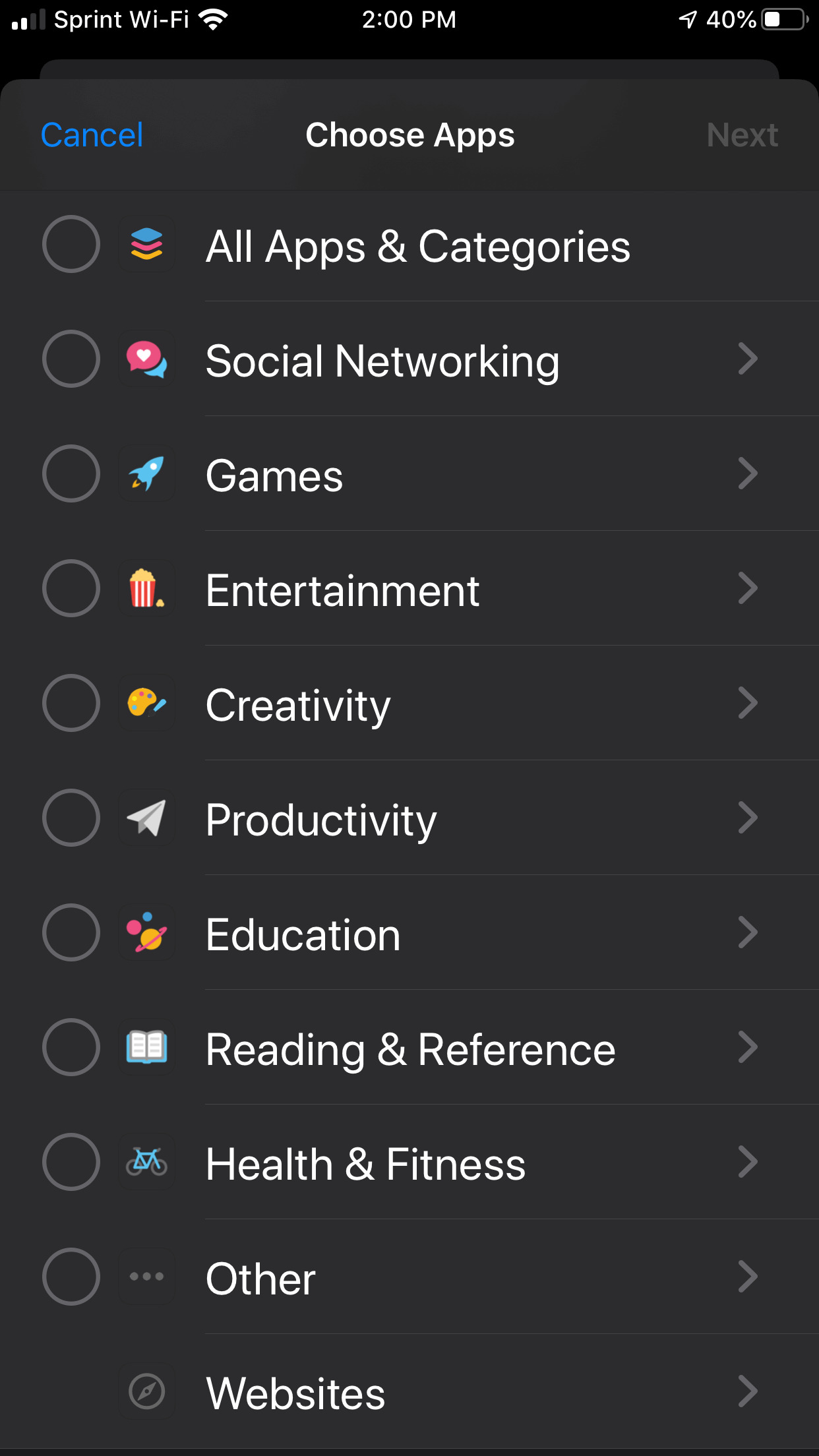The height and width of the screenshot is (1456, 819).
Task: Open the Education category apps
Action: pyautogui.click(x=747, y=932)
